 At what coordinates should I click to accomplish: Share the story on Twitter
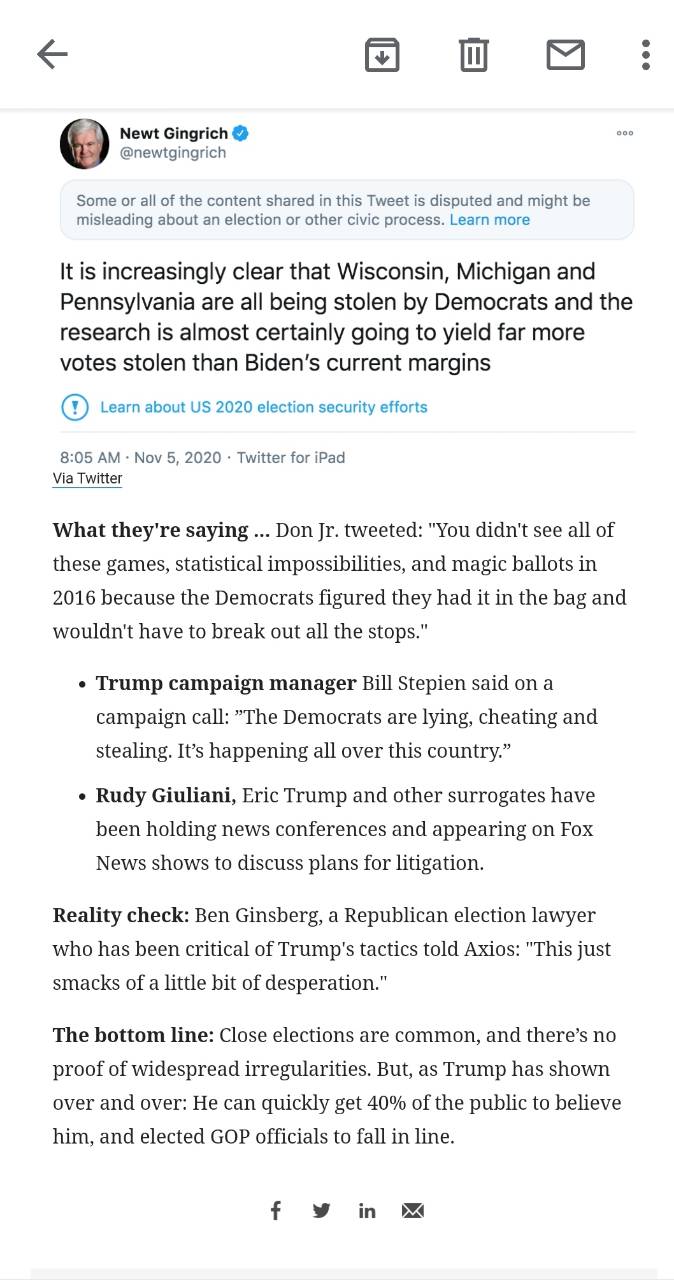(321, 1210)
